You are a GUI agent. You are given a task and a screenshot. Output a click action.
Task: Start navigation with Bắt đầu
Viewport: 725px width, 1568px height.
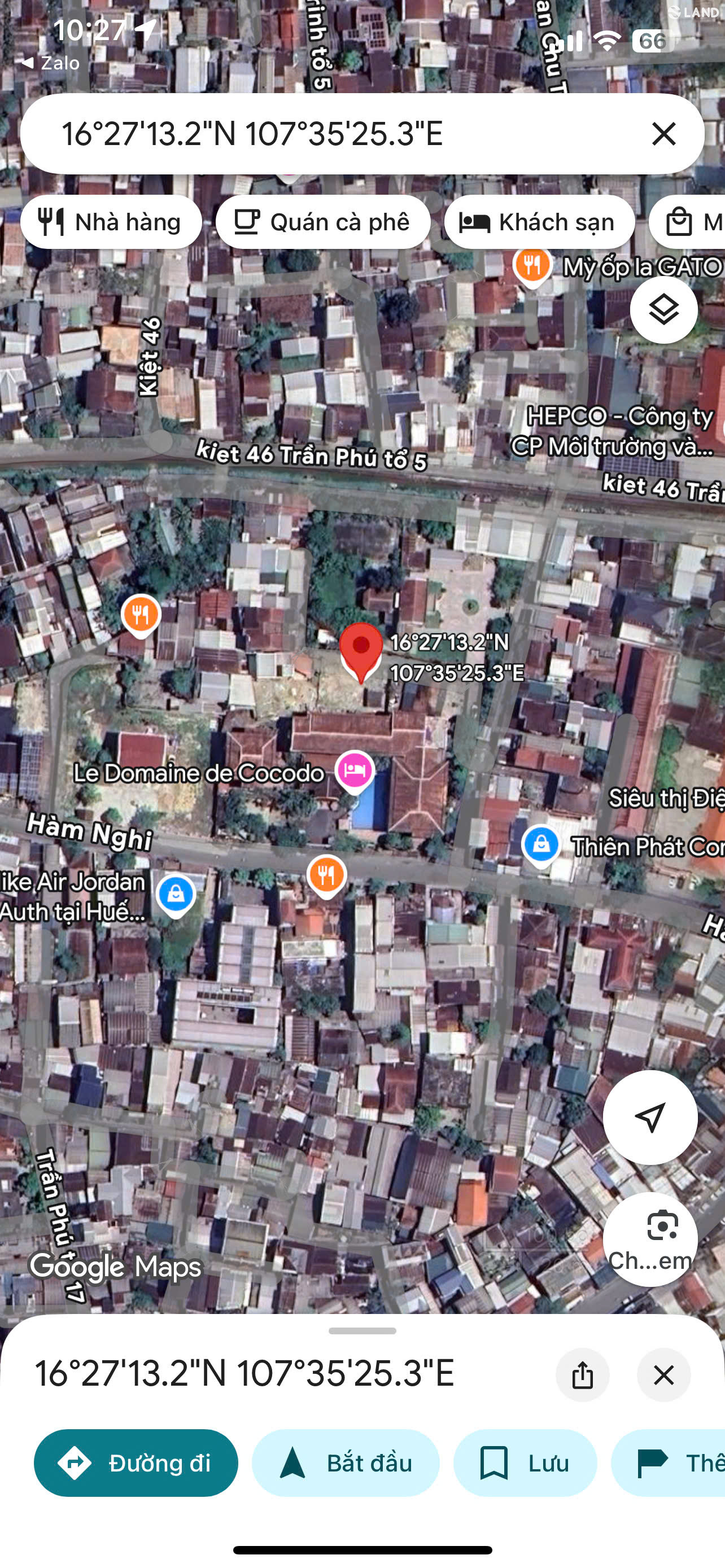click(346, 1462)
